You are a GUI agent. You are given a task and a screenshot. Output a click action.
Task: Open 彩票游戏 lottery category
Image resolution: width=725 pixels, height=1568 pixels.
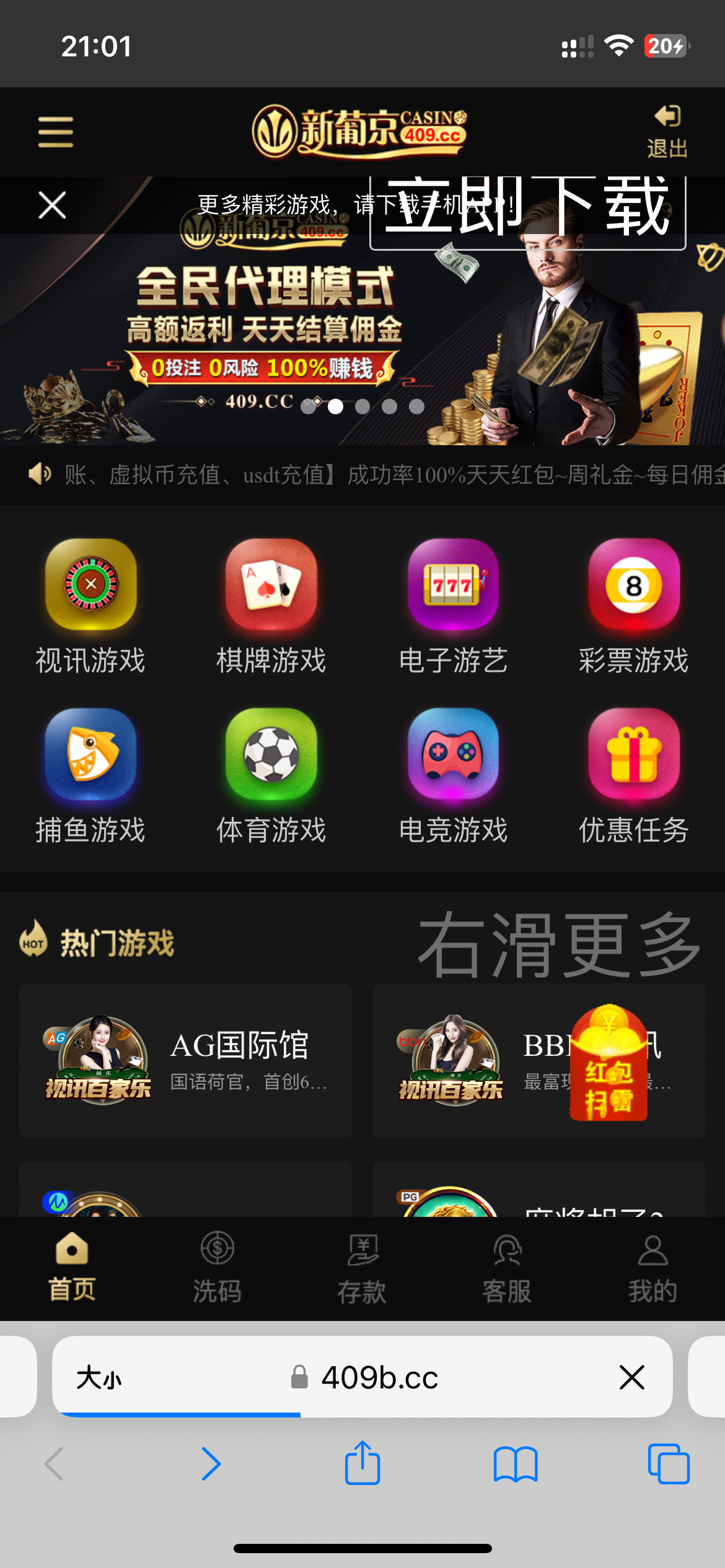(x=633, y=607)
